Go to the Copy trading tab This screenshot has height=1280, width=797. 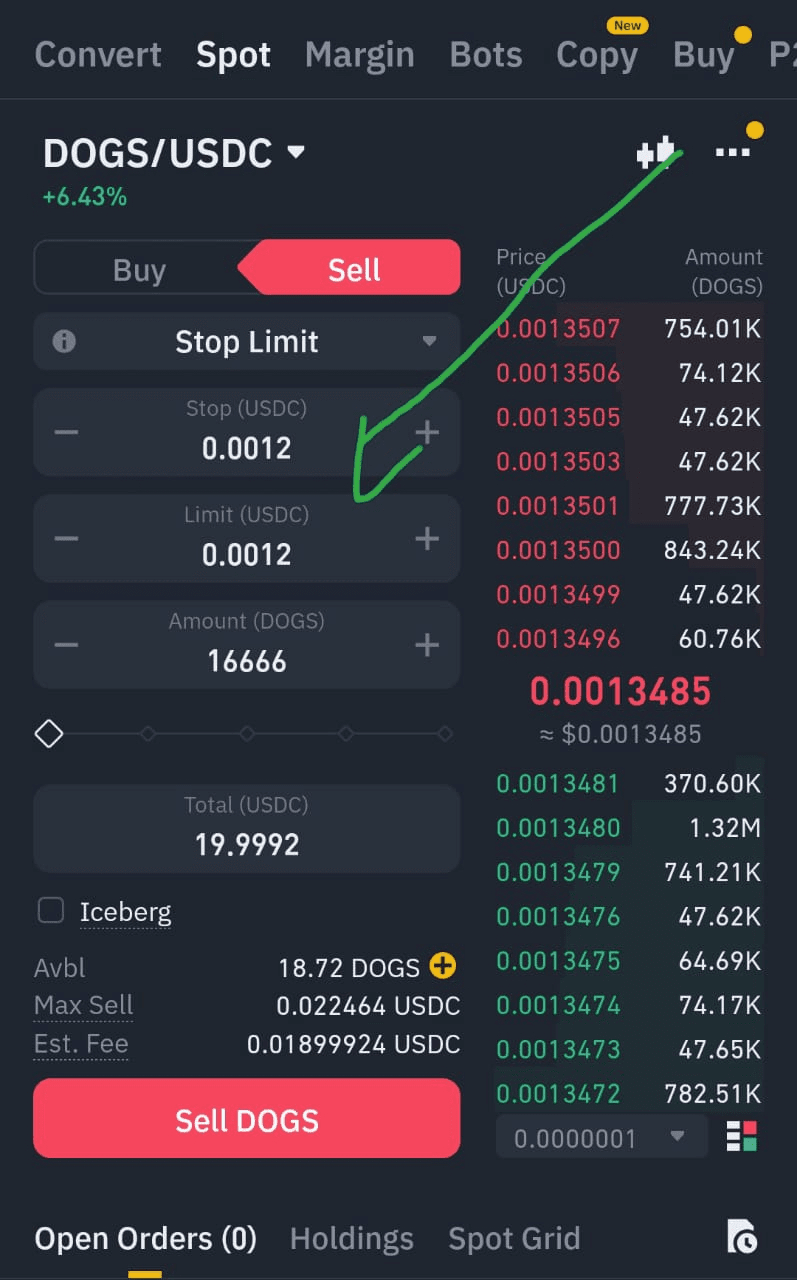[597, 55]
